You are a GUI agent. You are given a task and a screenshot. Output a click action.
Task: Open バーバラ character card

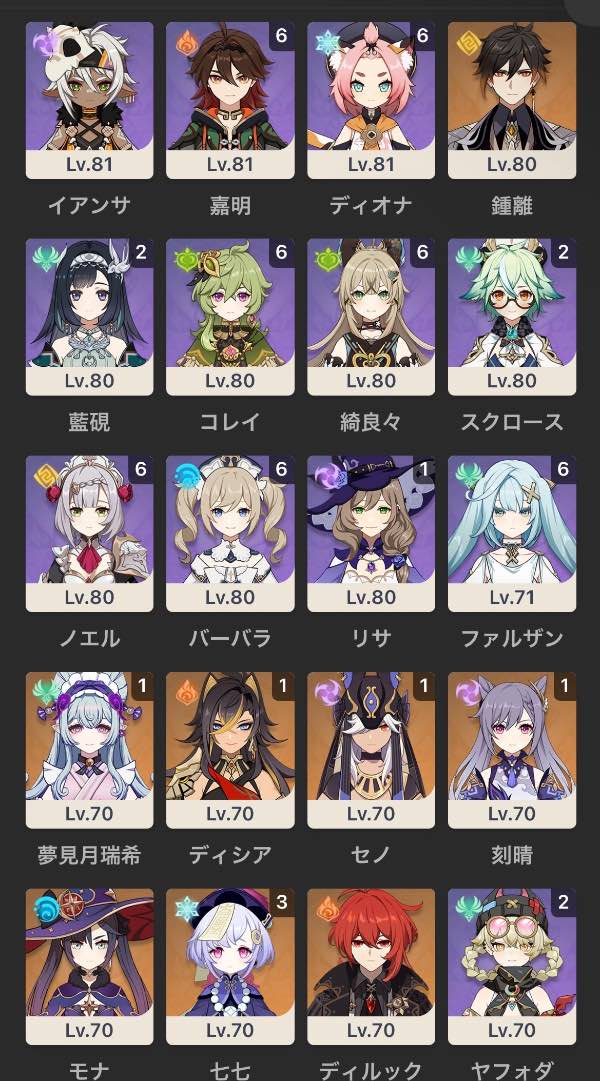click(x=230, y=533)
